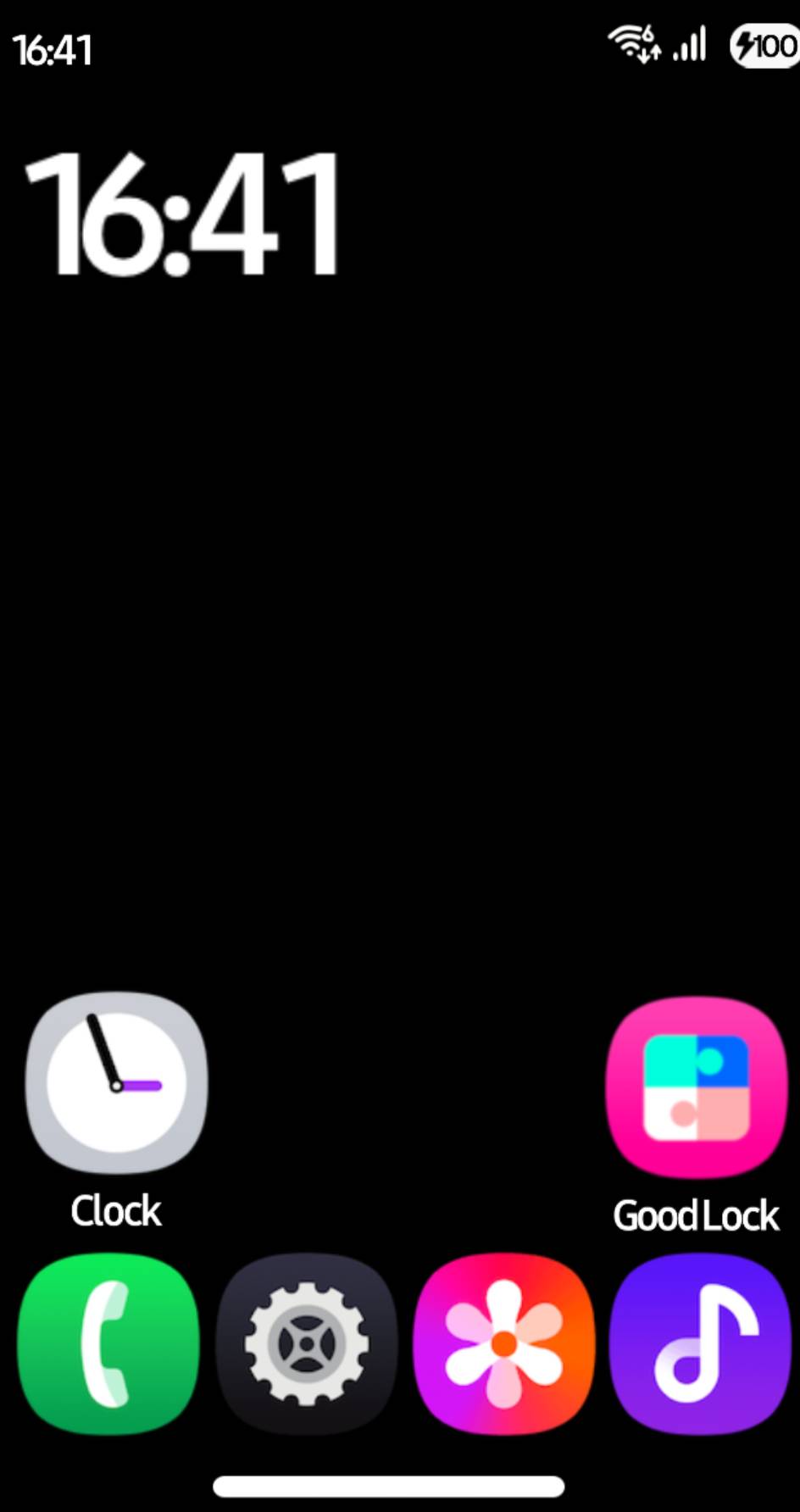
Task: Launch the Music note app
Action: click(x=700, y=1343)
